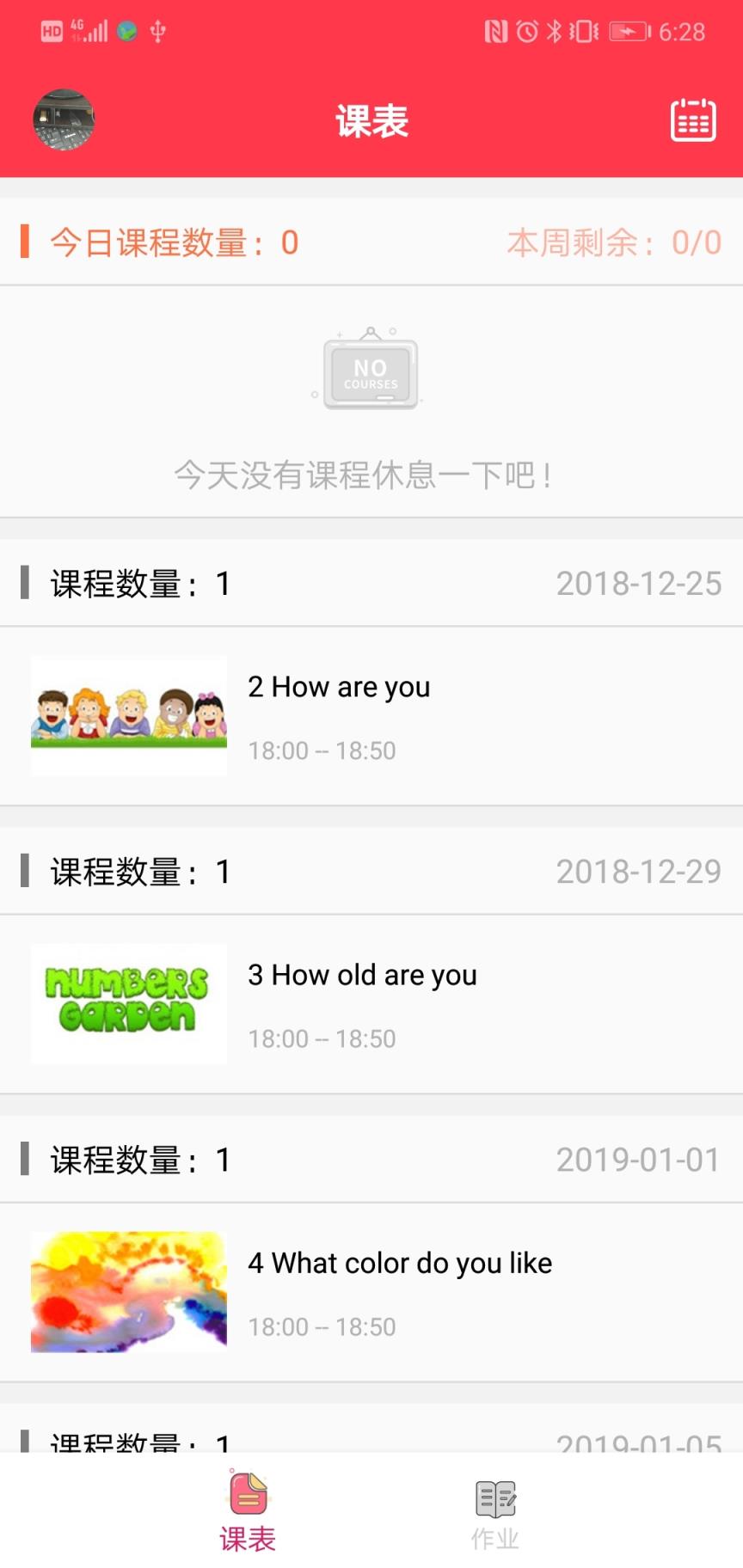Tap the battery indicator in the status bar
743x1568 pixels.
click(x=627, y=28)
